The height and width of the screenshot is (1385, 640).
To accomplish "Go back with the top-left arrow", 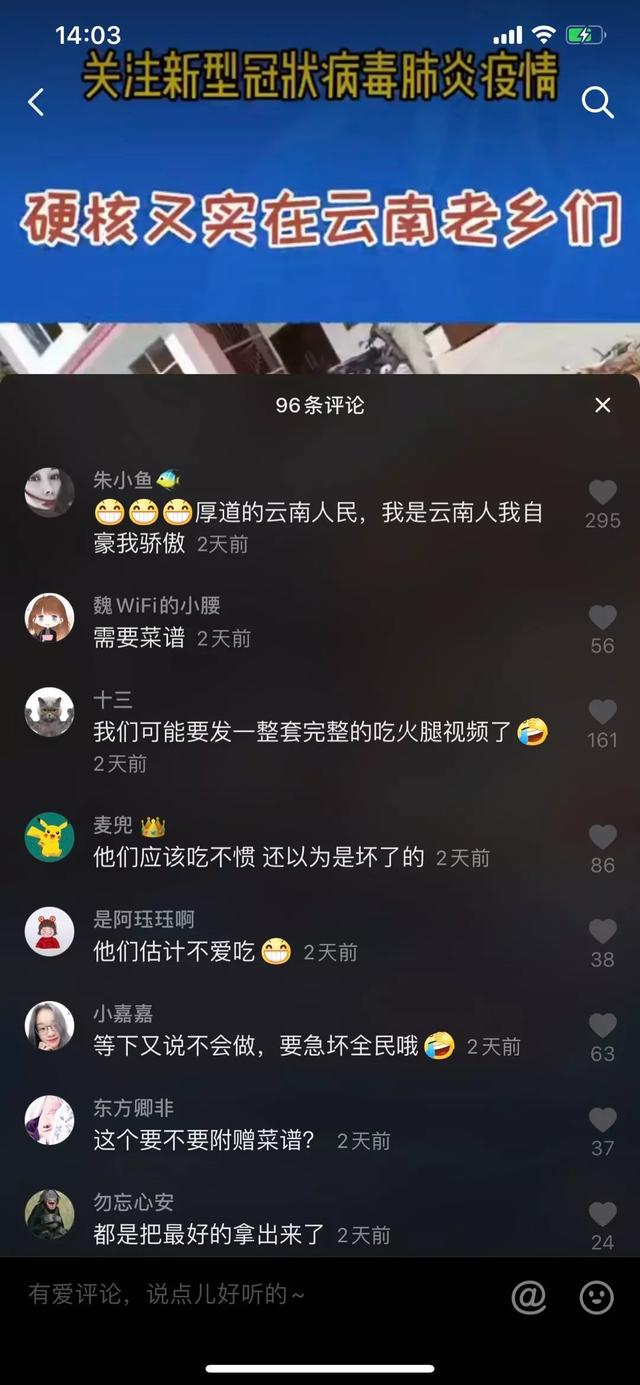I will click(37, 102).
